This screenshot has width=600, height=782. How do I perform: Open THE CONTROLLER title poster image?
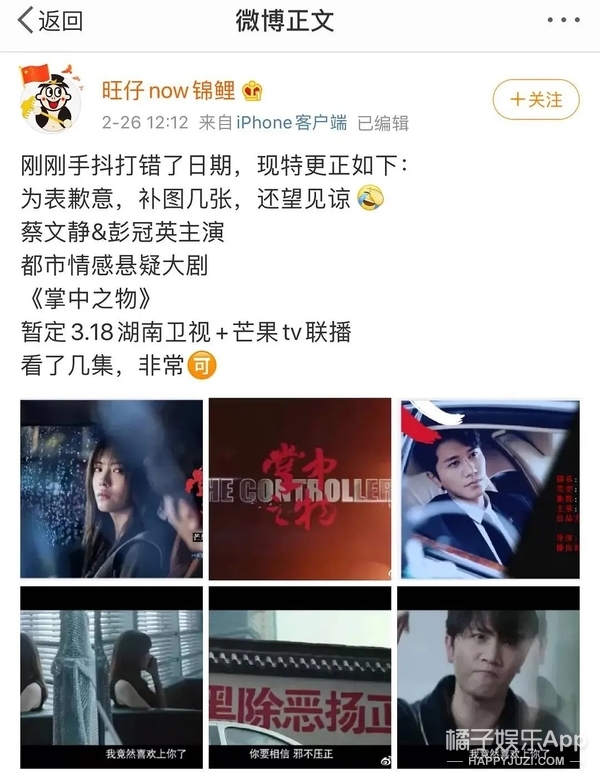point(299,488)
